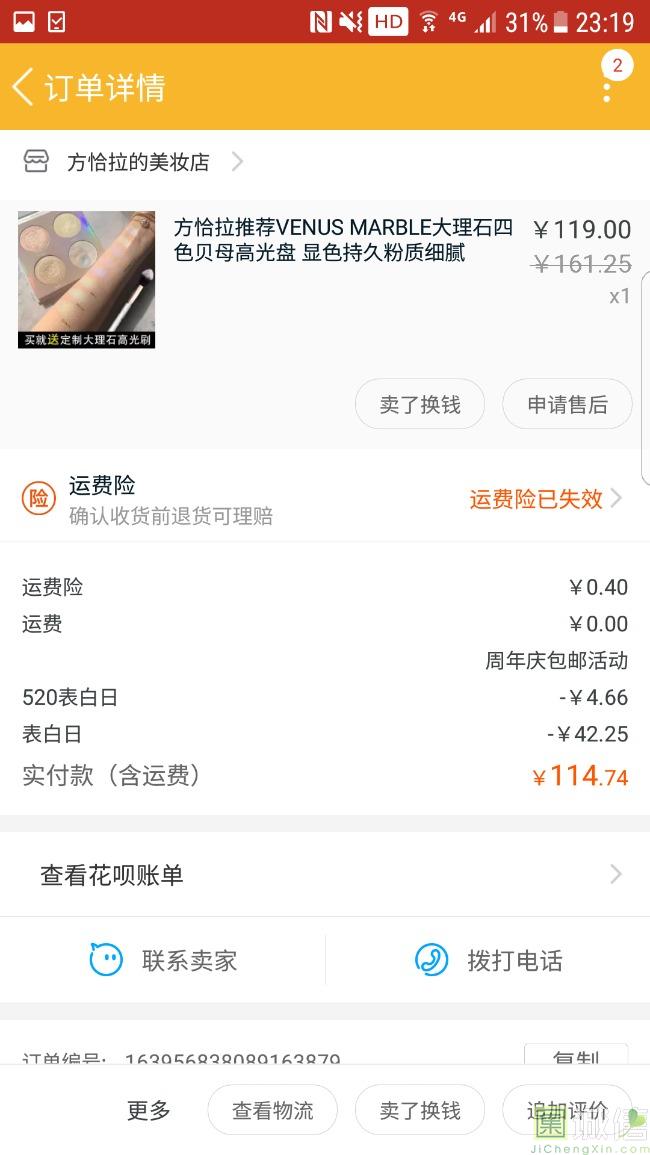Tap 卖了换钱 next to 查看物流
Image resolution: width=650 pixels, height=1155 pixels.
click(420, 1110)
